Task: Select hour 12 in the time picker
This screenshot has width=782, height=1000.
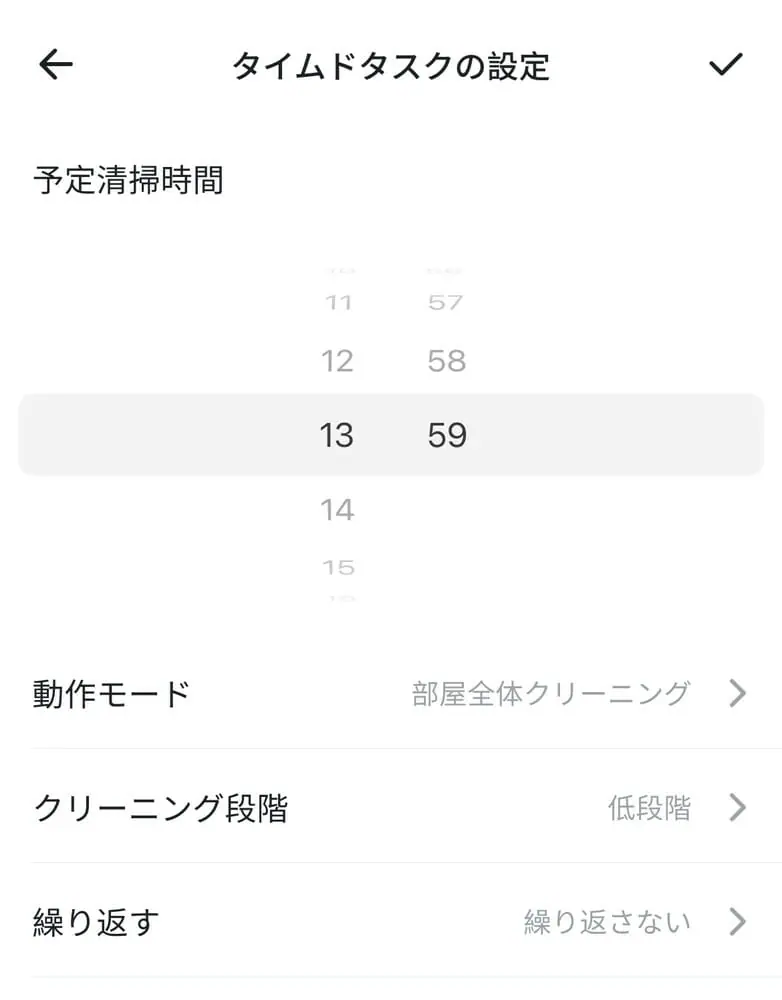Action: (x=337, y=361)
